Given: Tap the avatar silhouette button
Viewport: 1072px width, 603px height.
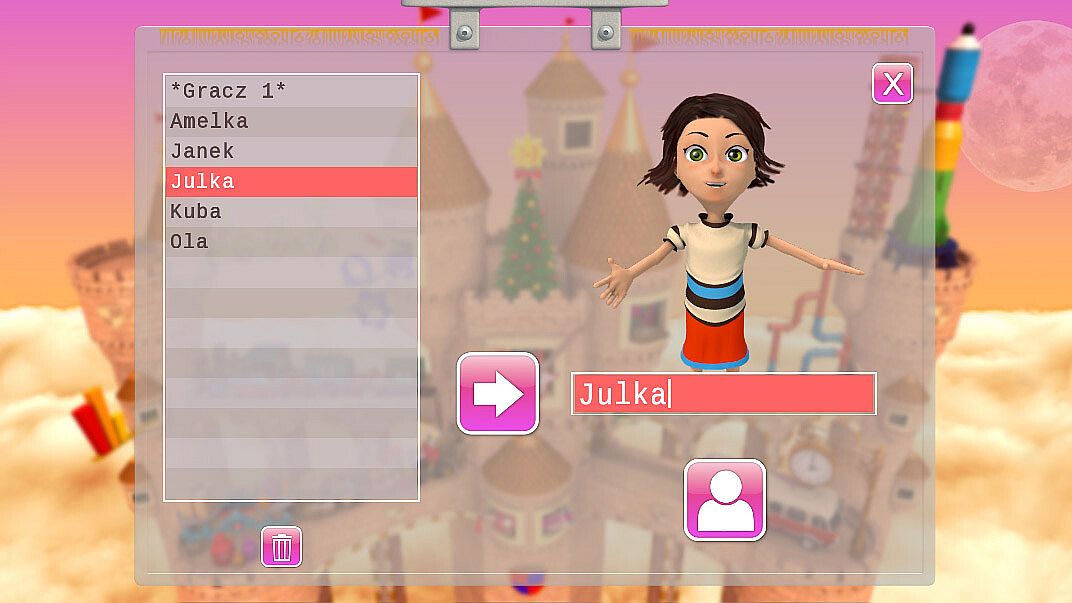Looking at the screenshot, I should coord(725,500).
